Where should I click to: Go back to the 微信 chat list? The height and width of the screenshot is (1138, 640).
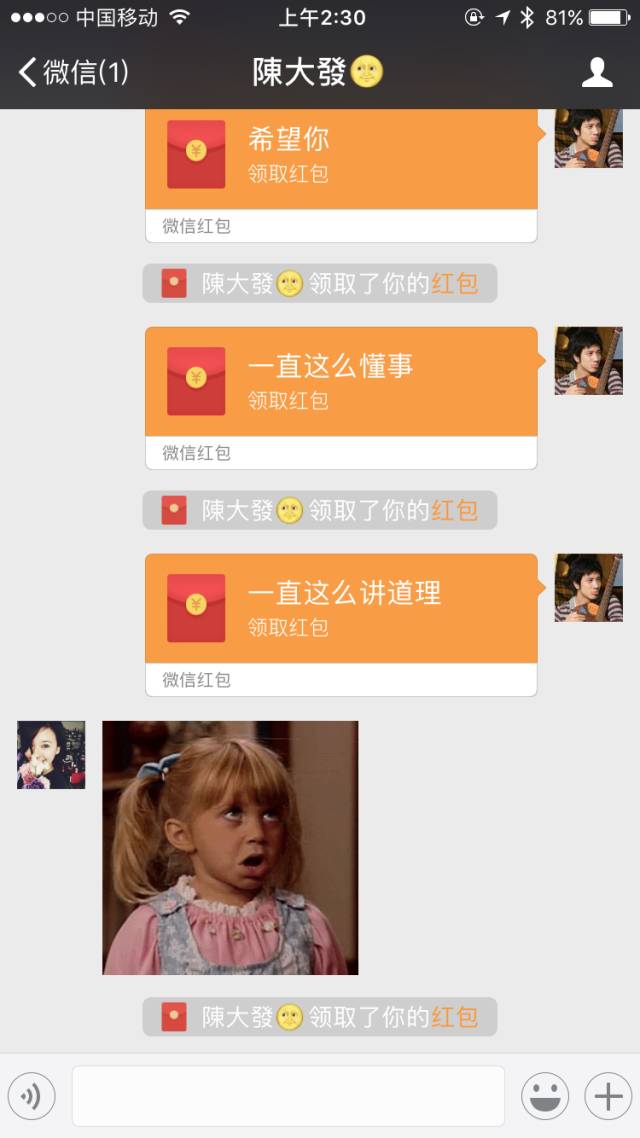point(72,72)
